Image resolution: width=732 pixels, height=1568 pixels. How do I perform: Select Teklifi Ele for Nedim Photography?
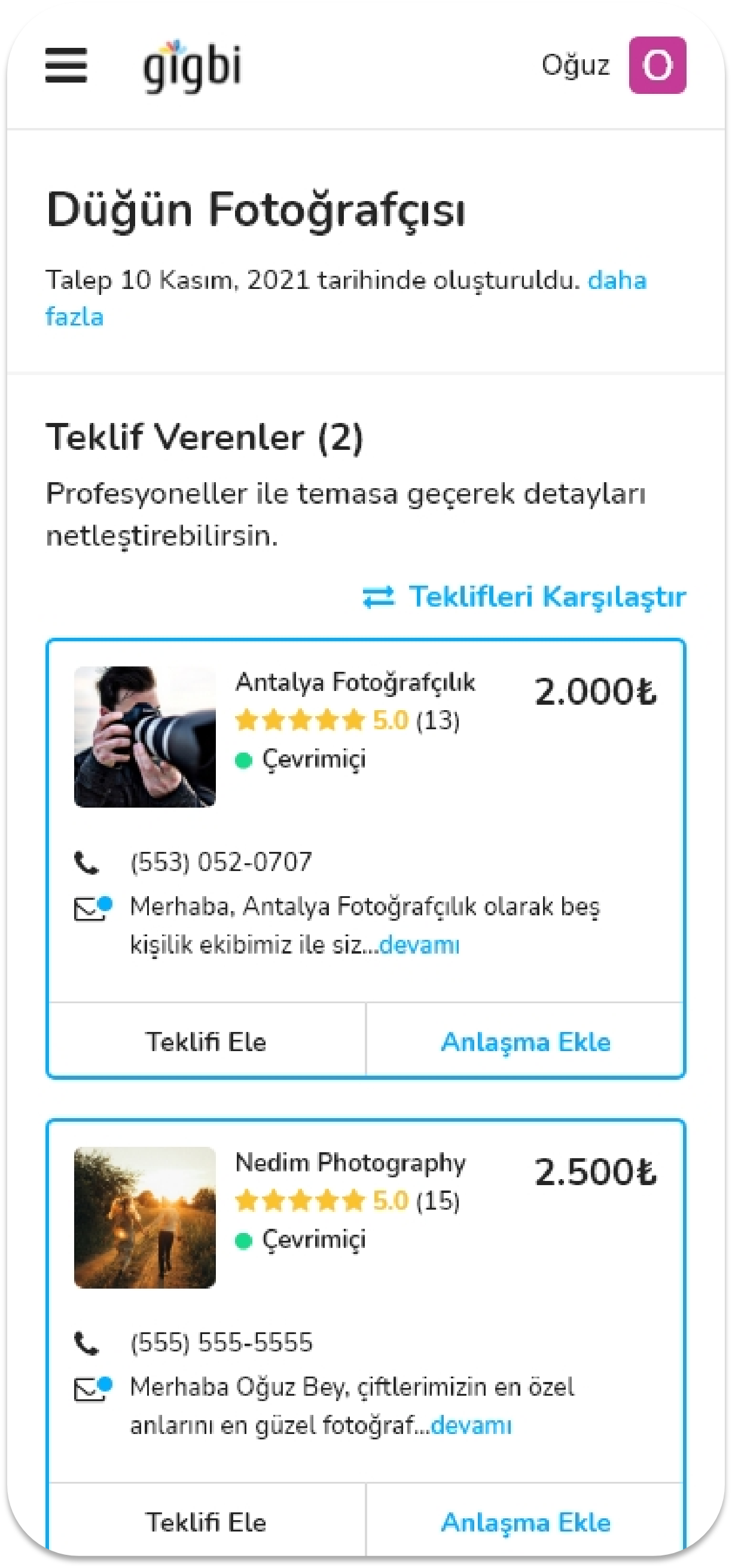(206, 1522)
